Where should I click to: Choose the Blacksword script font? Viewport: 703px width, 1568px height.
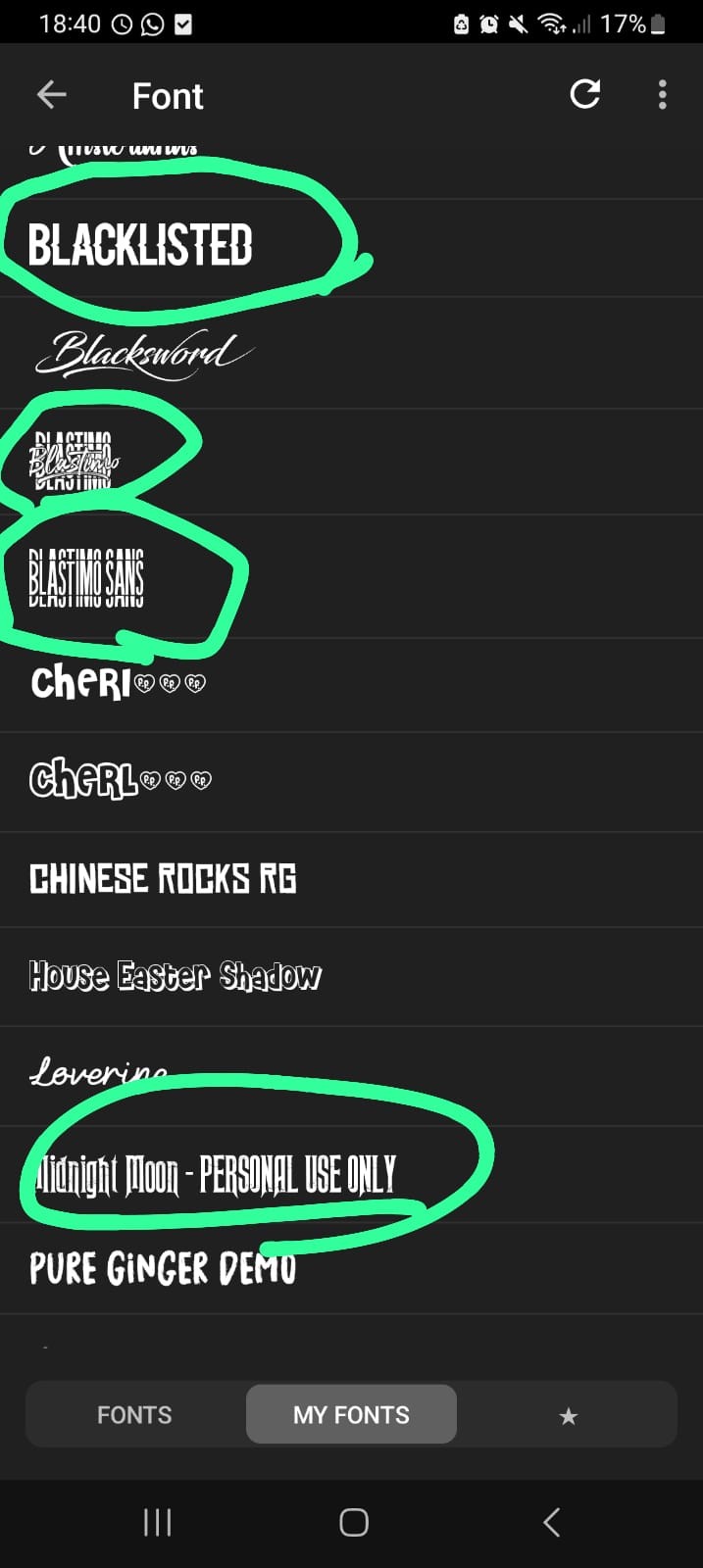point(145,354)
